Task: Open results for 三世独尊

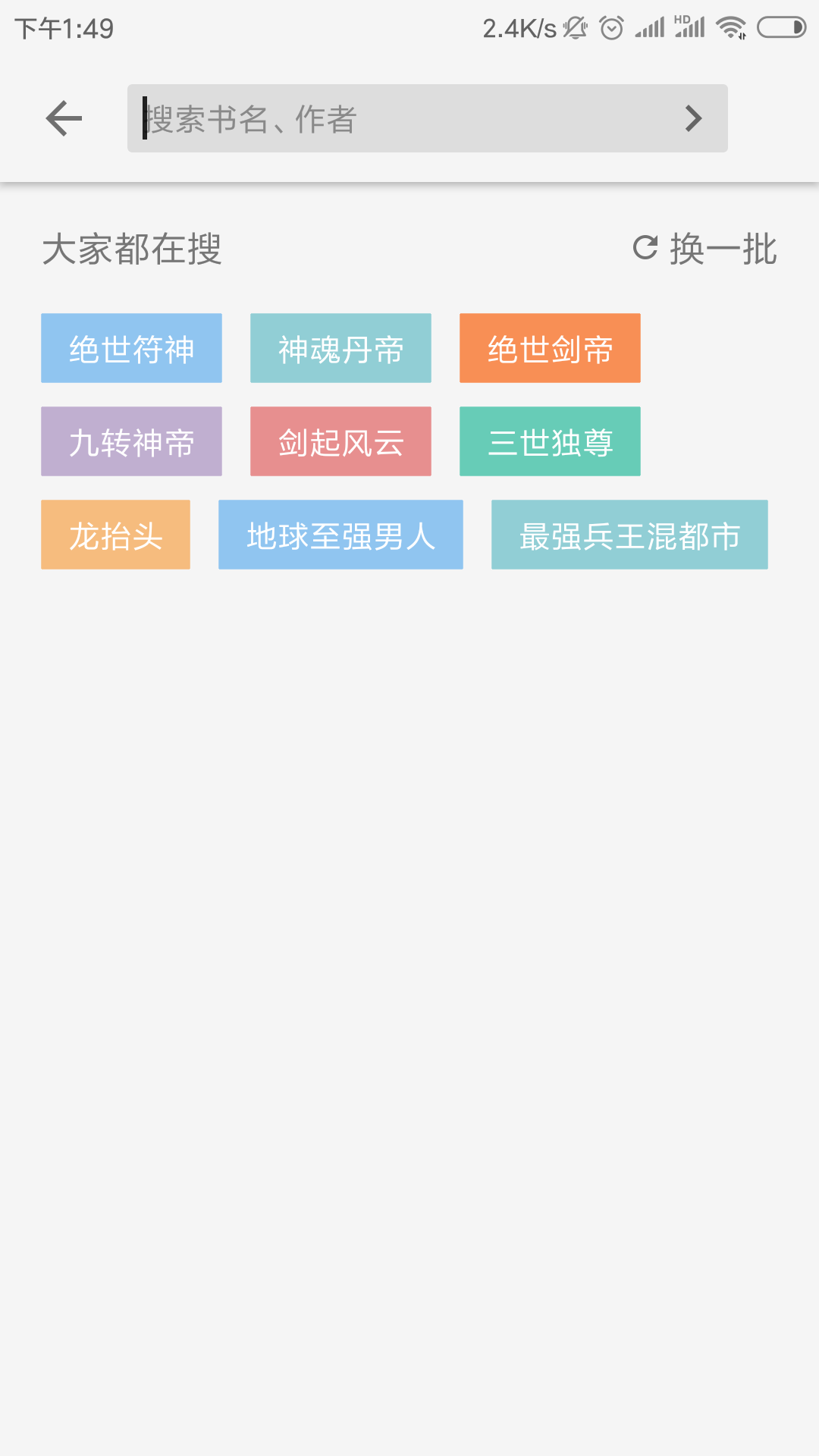Action: [550, 442]
